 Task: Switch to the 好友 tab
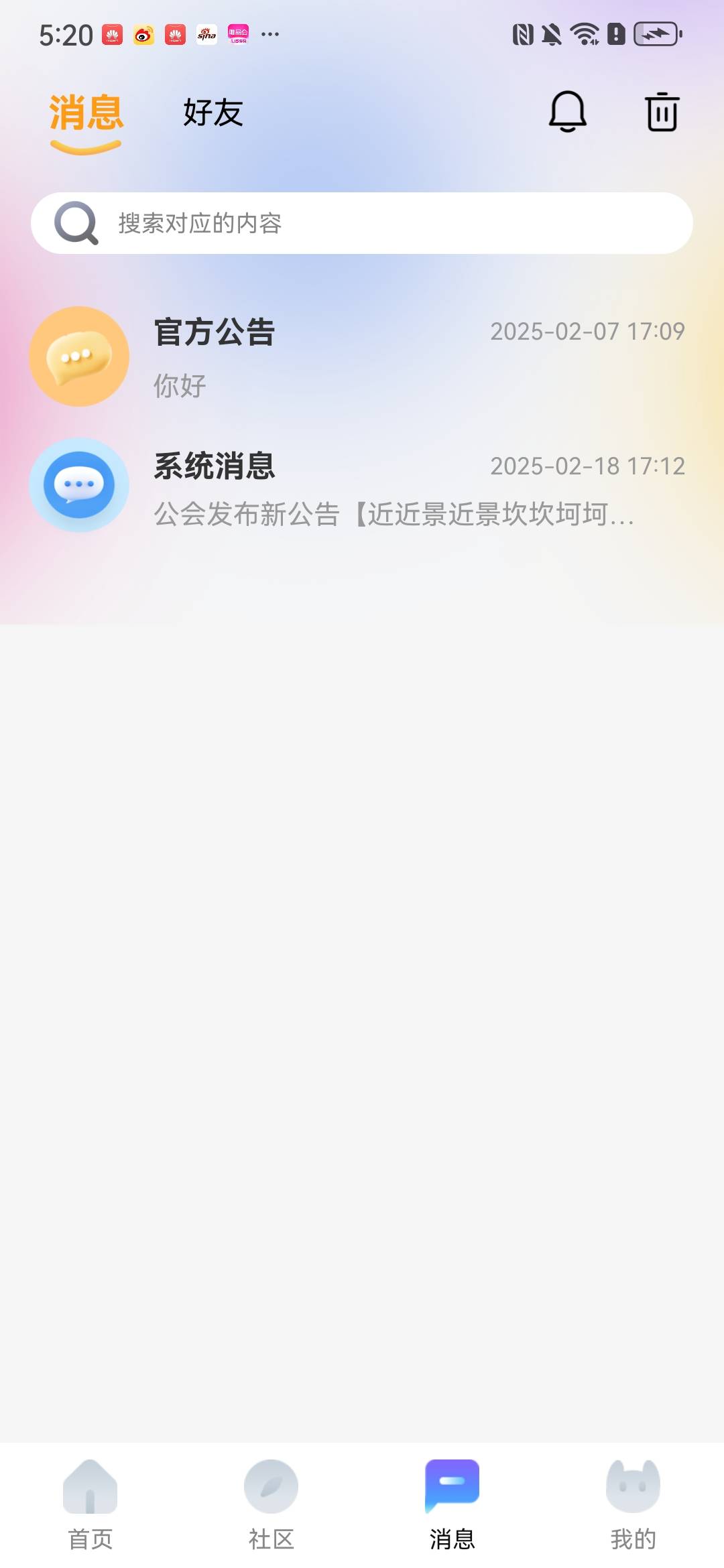(x=213, y=113)
